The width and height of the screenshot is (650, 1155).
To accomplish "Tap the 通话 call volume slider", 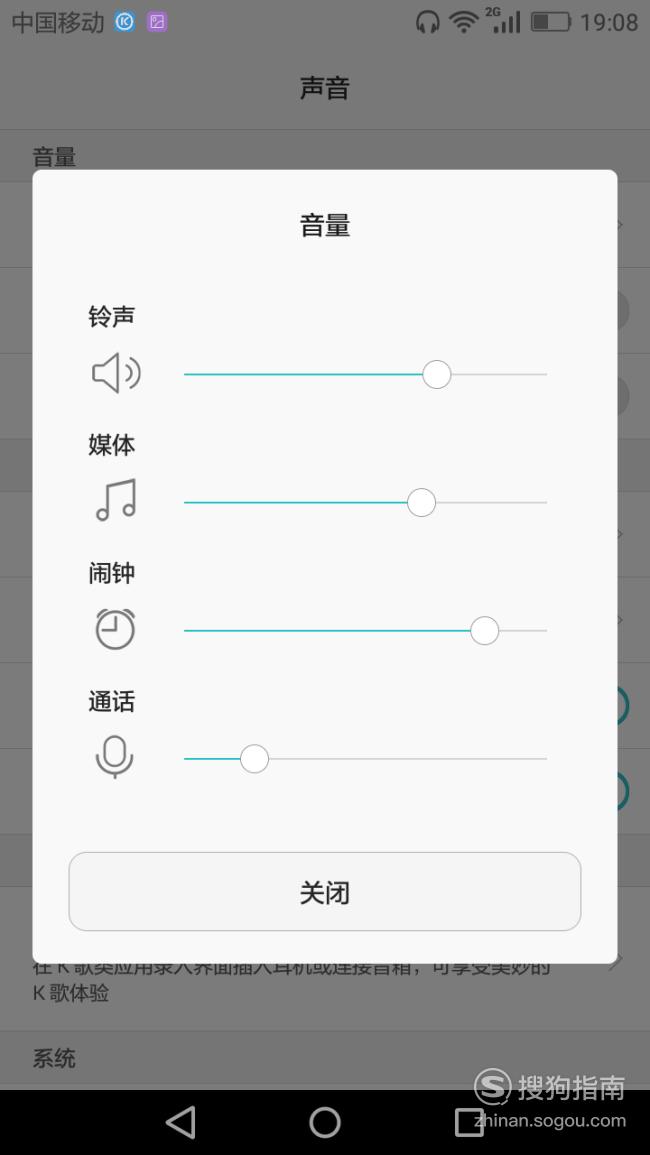I will 365,759.
